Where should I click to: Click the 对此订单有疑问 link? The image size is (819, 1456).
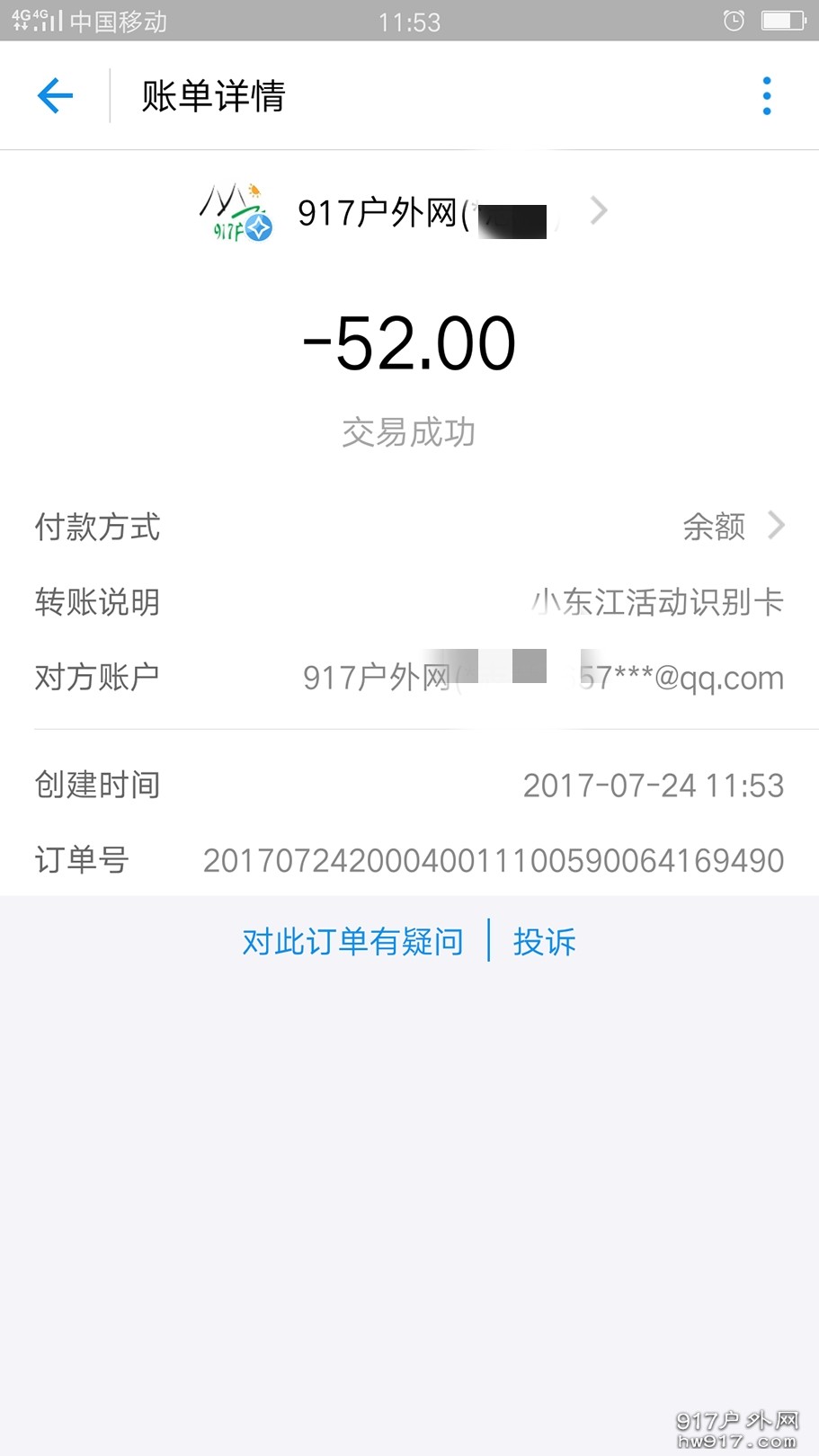(x=352, y=941)
